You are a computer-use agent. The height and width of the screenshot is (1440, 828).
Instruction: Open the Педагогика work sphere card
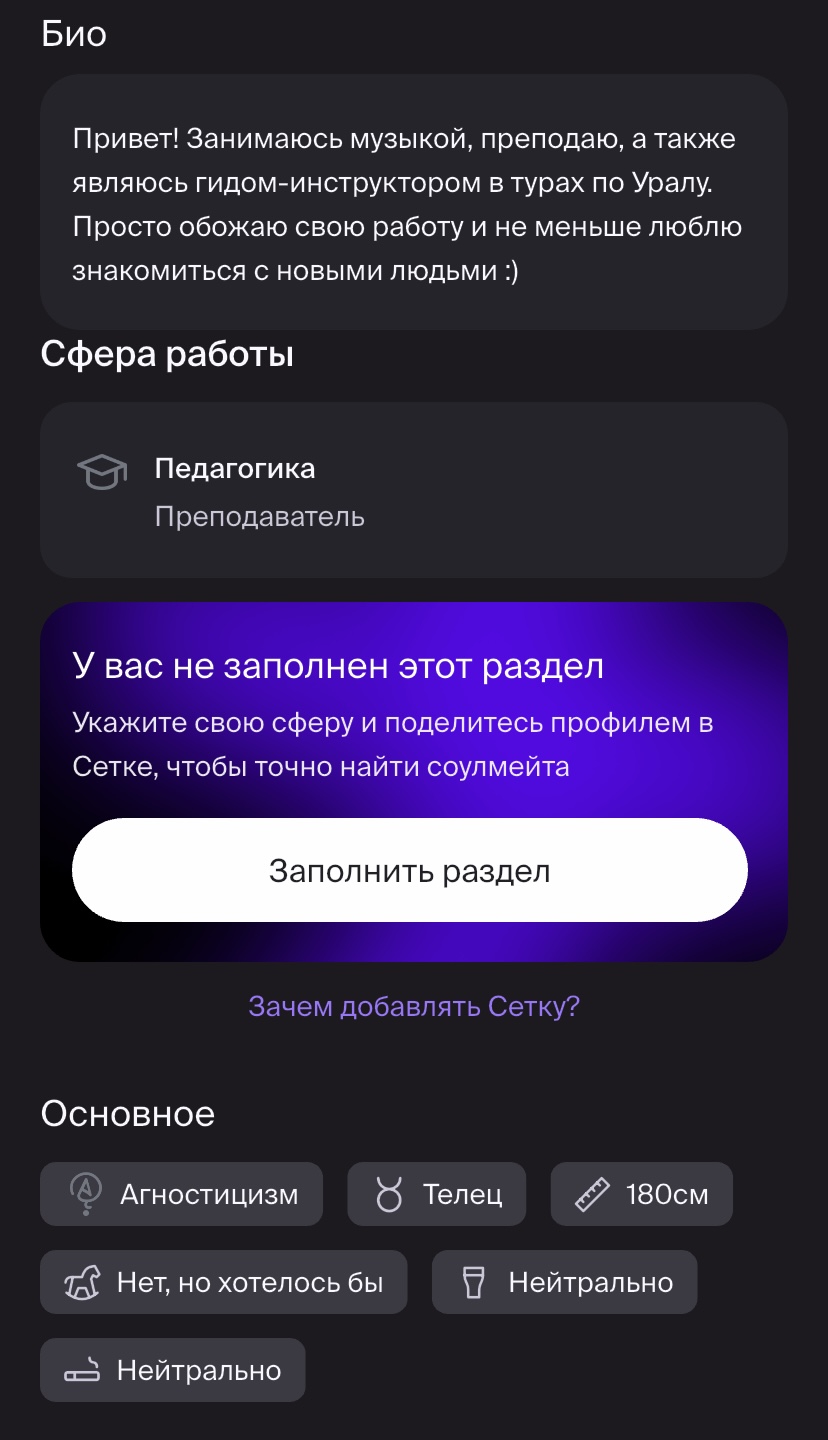[414, 490]
